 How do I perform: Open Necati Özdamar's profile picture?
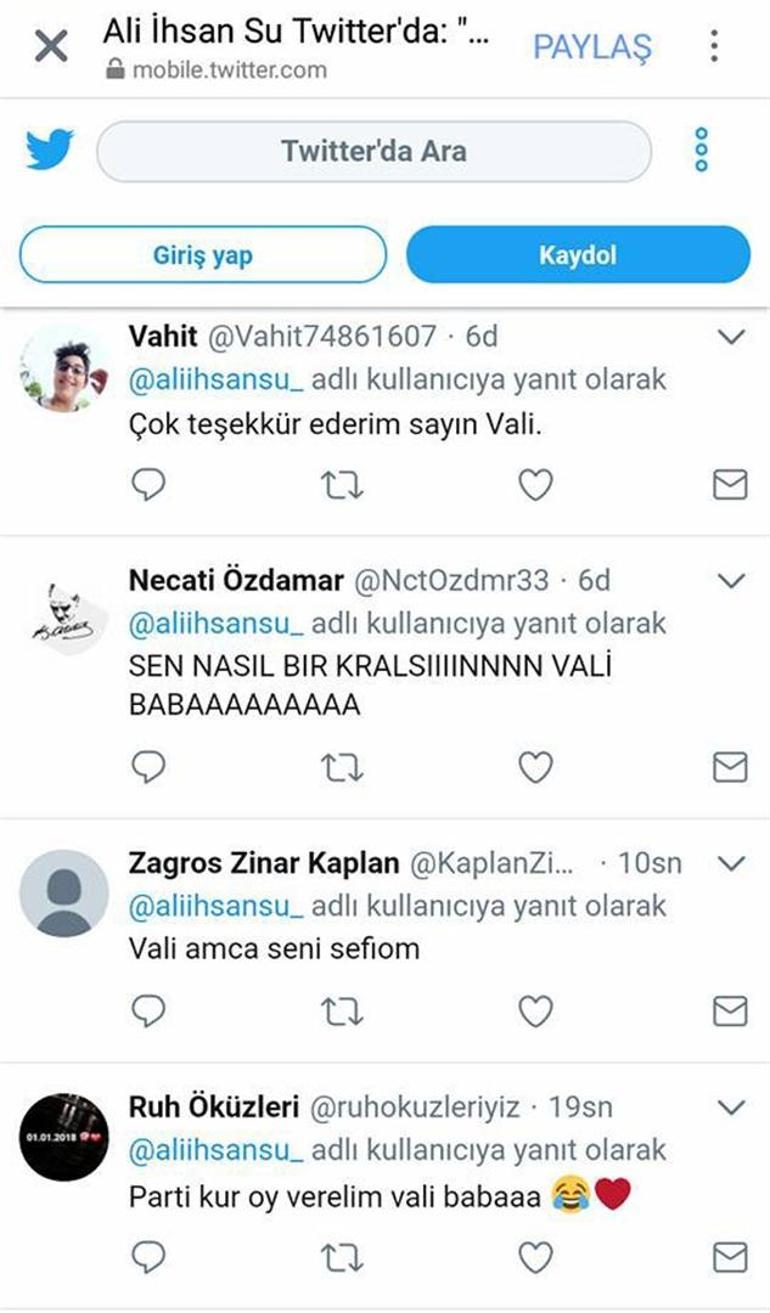64,612
